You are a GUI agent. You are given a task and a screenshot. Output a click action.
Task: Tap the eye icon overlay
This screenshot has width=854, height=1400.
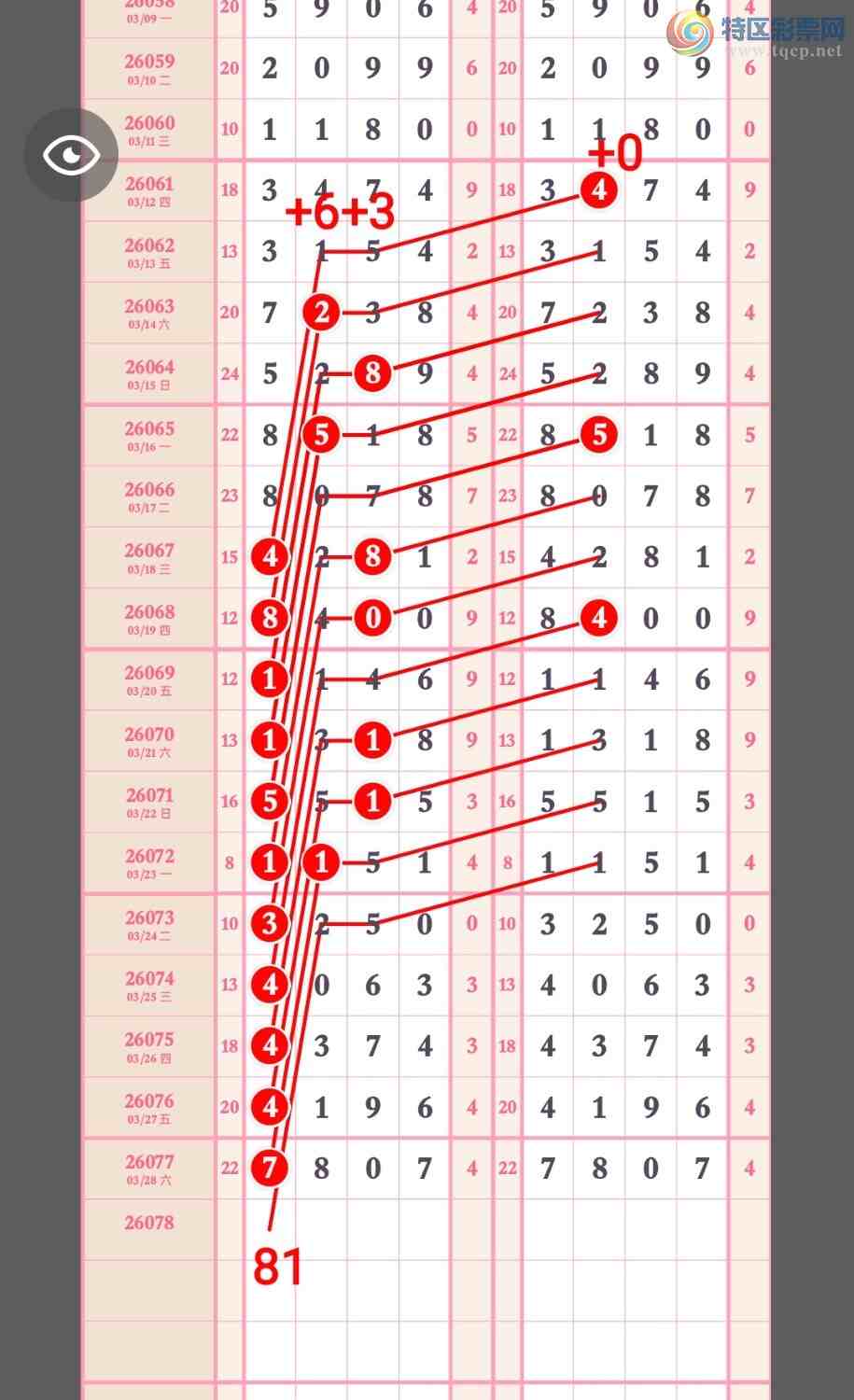point(71,155)
